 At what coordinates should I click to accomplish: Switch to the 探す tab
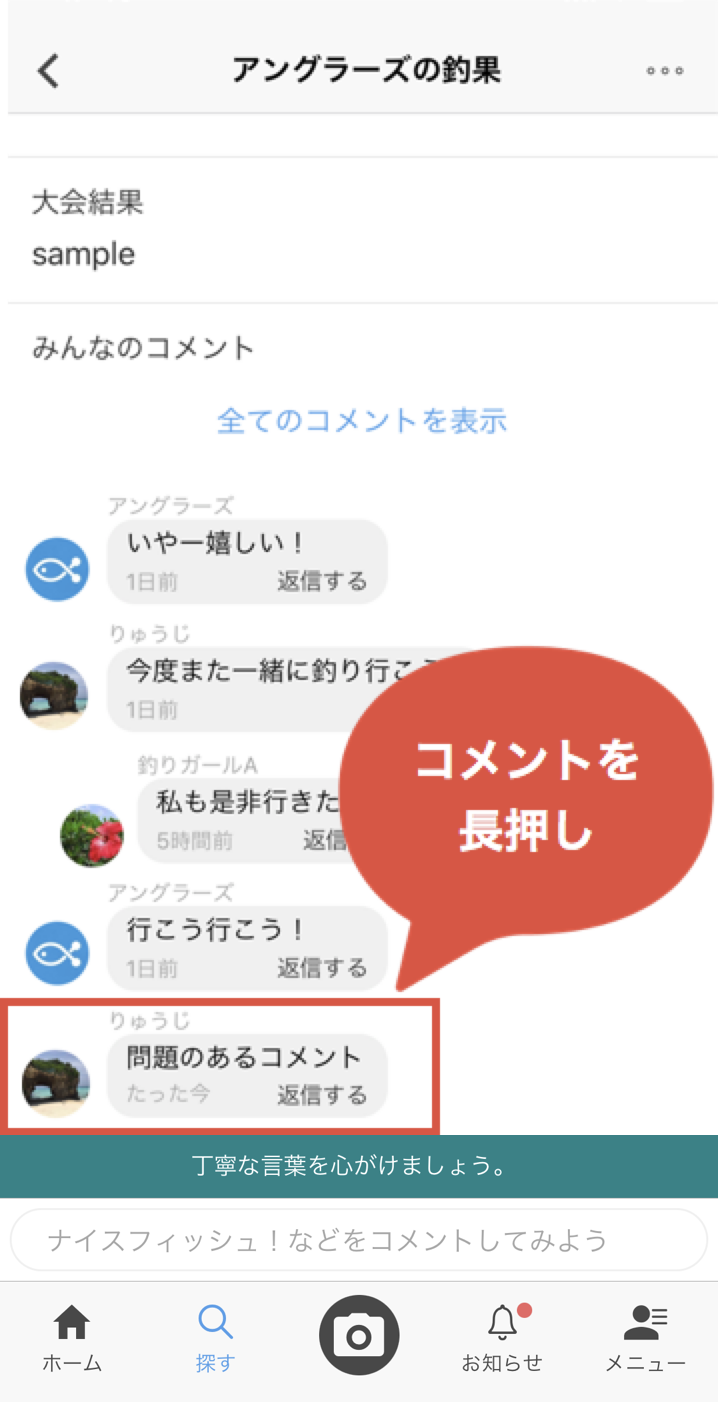215,1338
